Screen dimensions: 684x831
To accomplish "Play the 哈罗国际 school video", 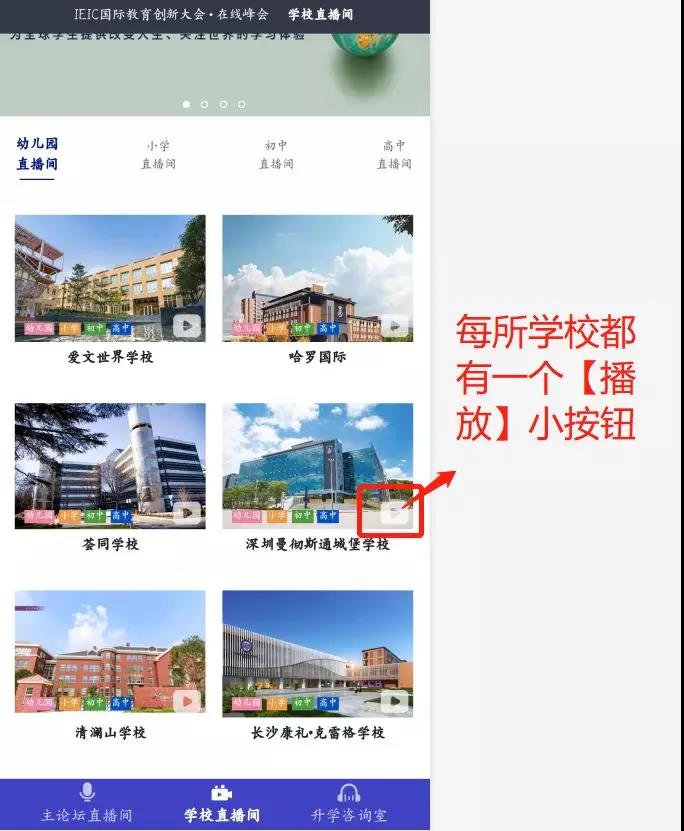I will pos(395,325).
